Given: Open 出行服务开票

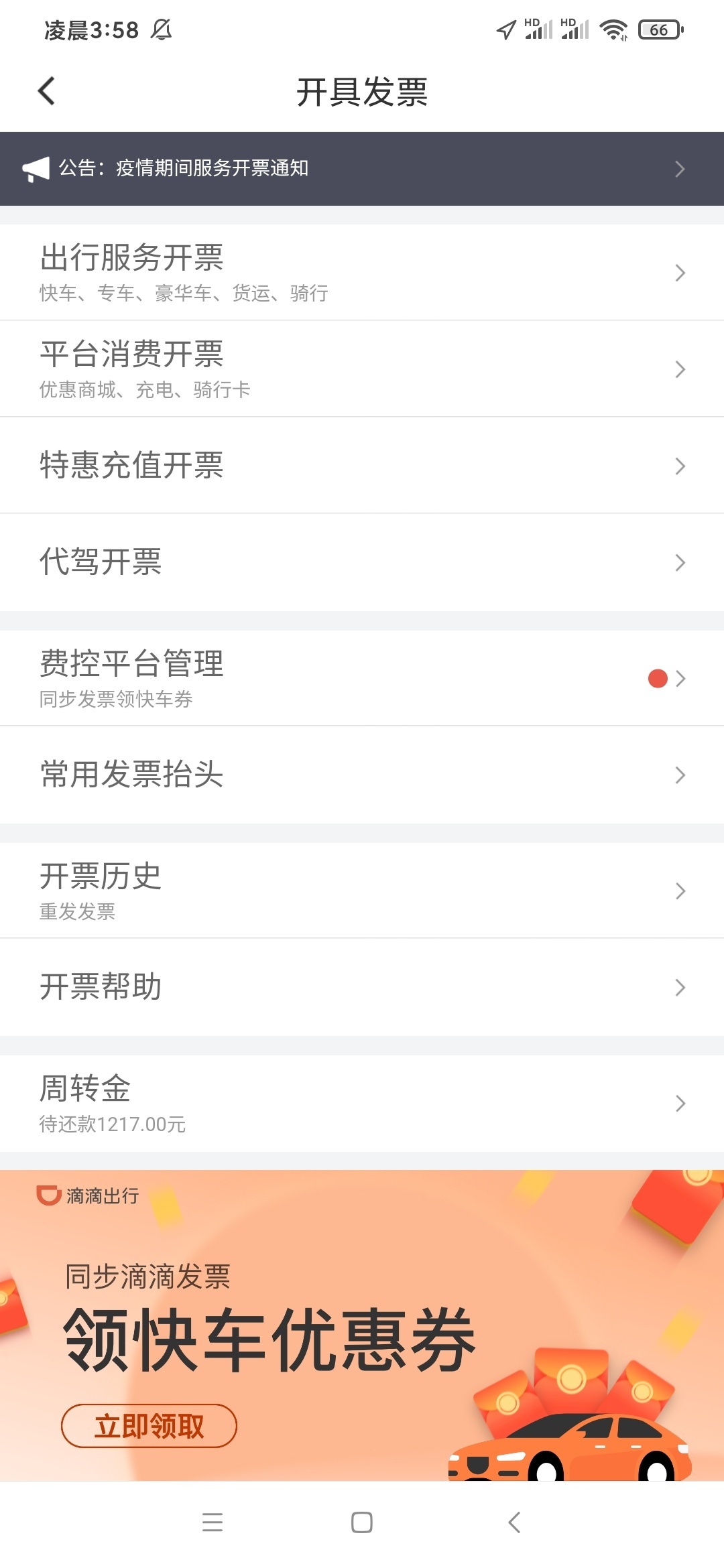Looking at the screenshot, I should [x=362, y=273].
